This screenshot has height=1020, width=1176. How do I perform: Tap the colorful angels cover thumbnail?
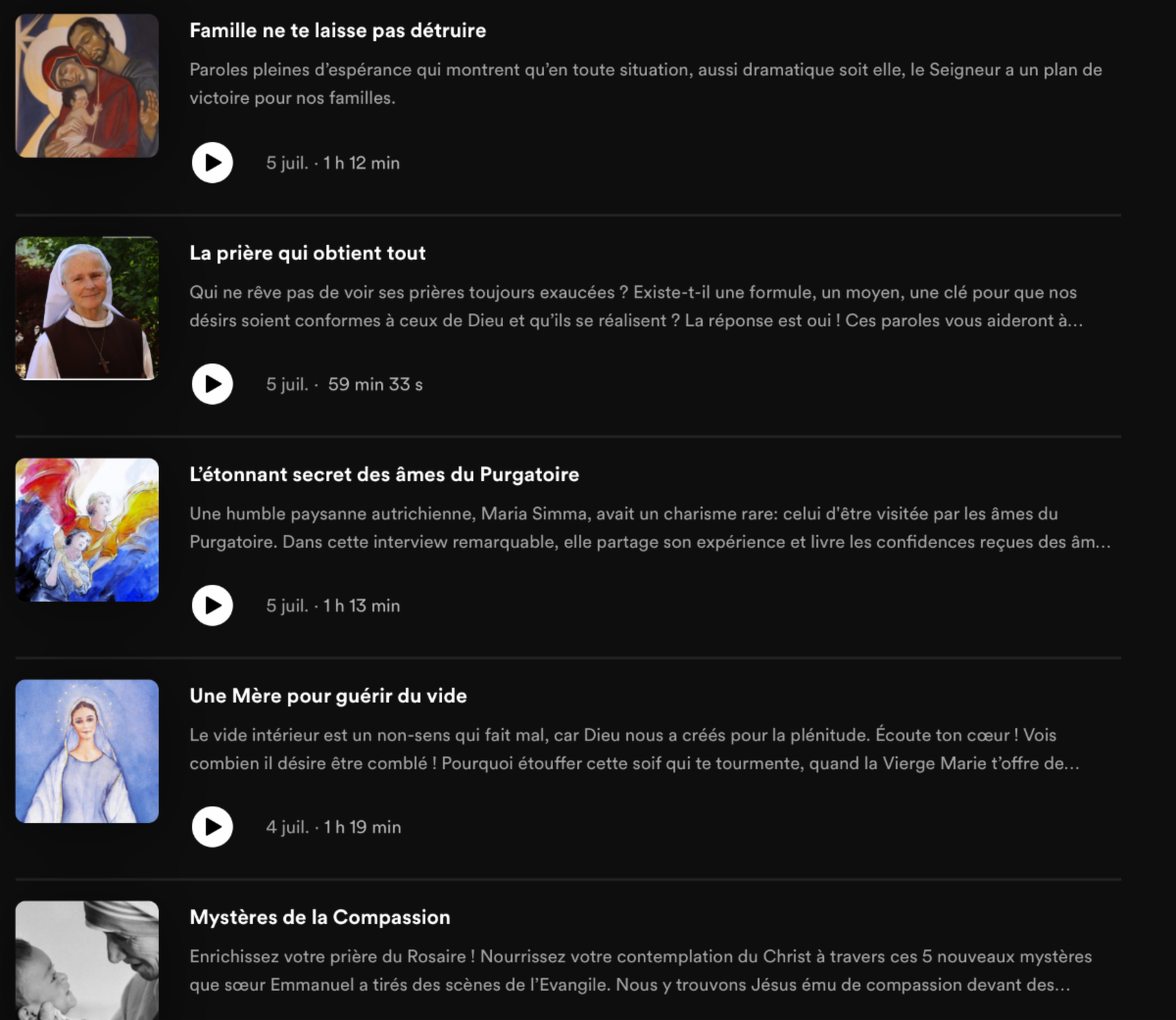click(x=87, y=529)
